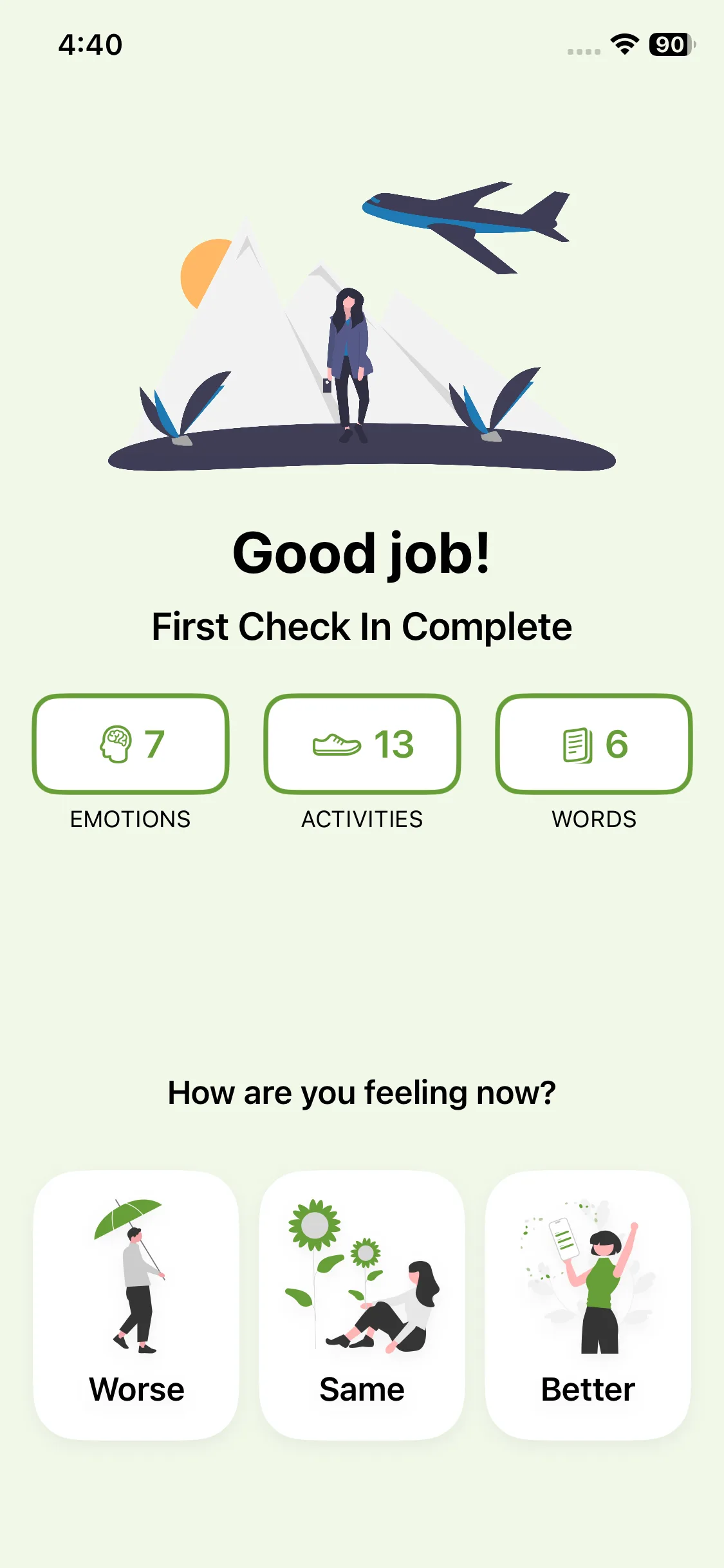
Task: View the Activities count box
Action: click(362, 744)
